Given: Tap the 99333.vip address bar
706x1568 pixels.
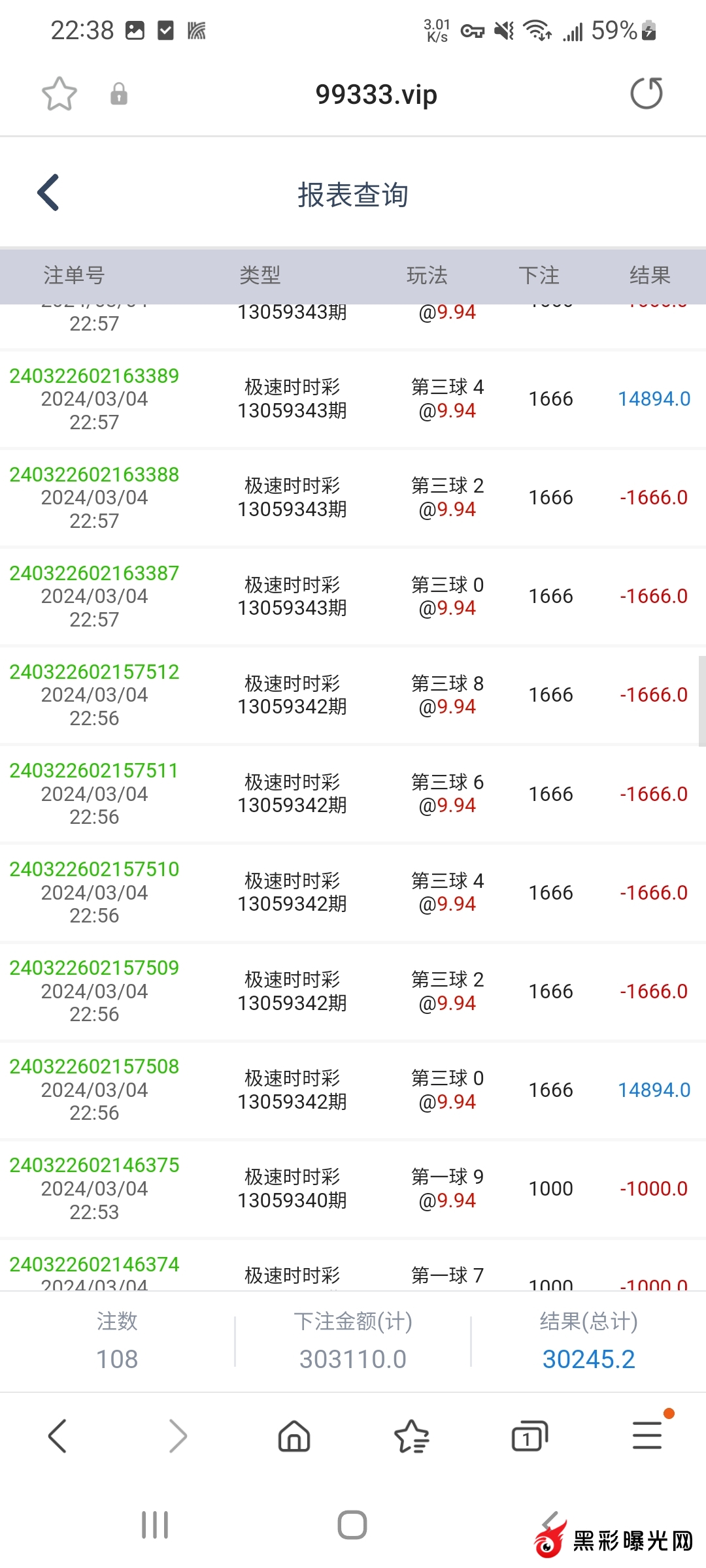Looking at the screenshot, I should point(376,95).
